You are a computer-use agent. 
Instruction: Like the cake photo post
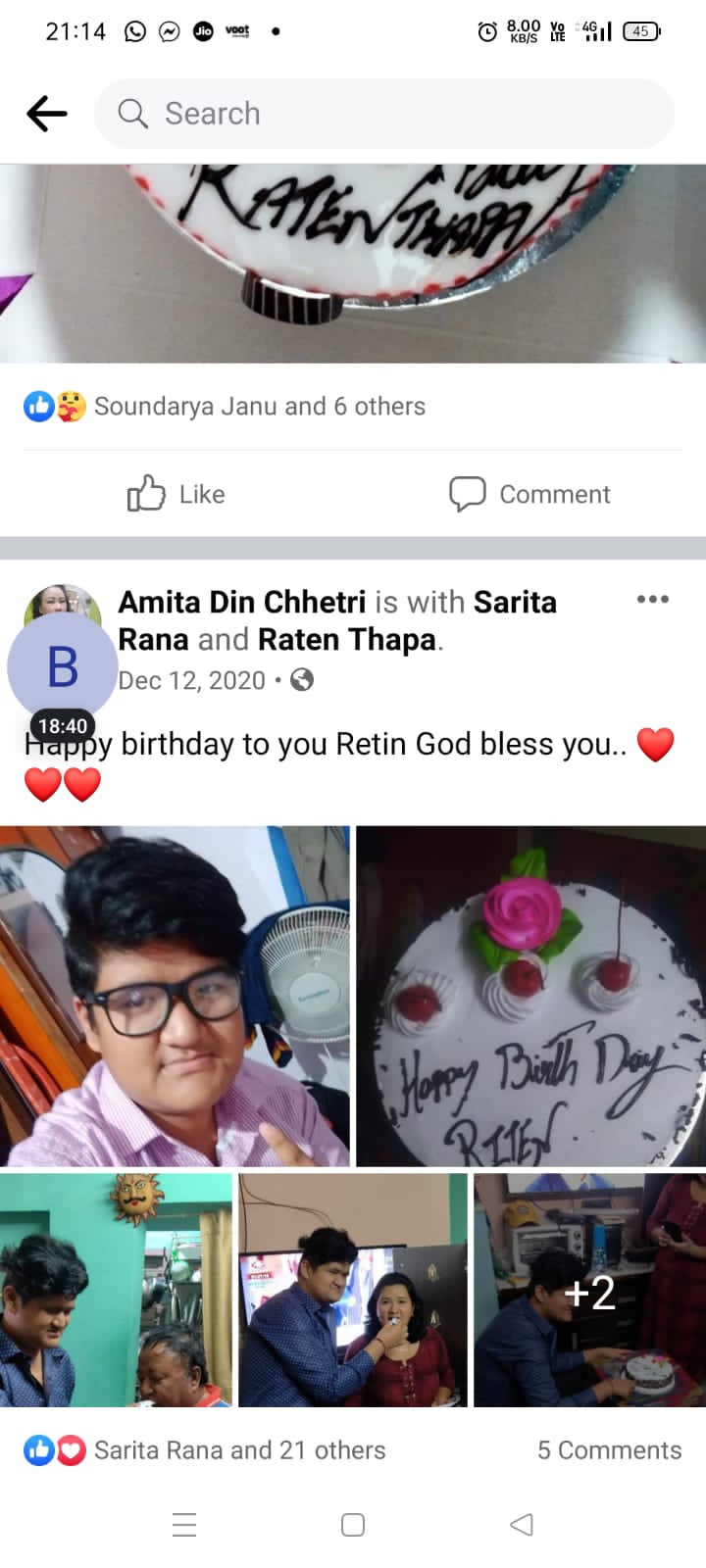[x=176, y=494]
